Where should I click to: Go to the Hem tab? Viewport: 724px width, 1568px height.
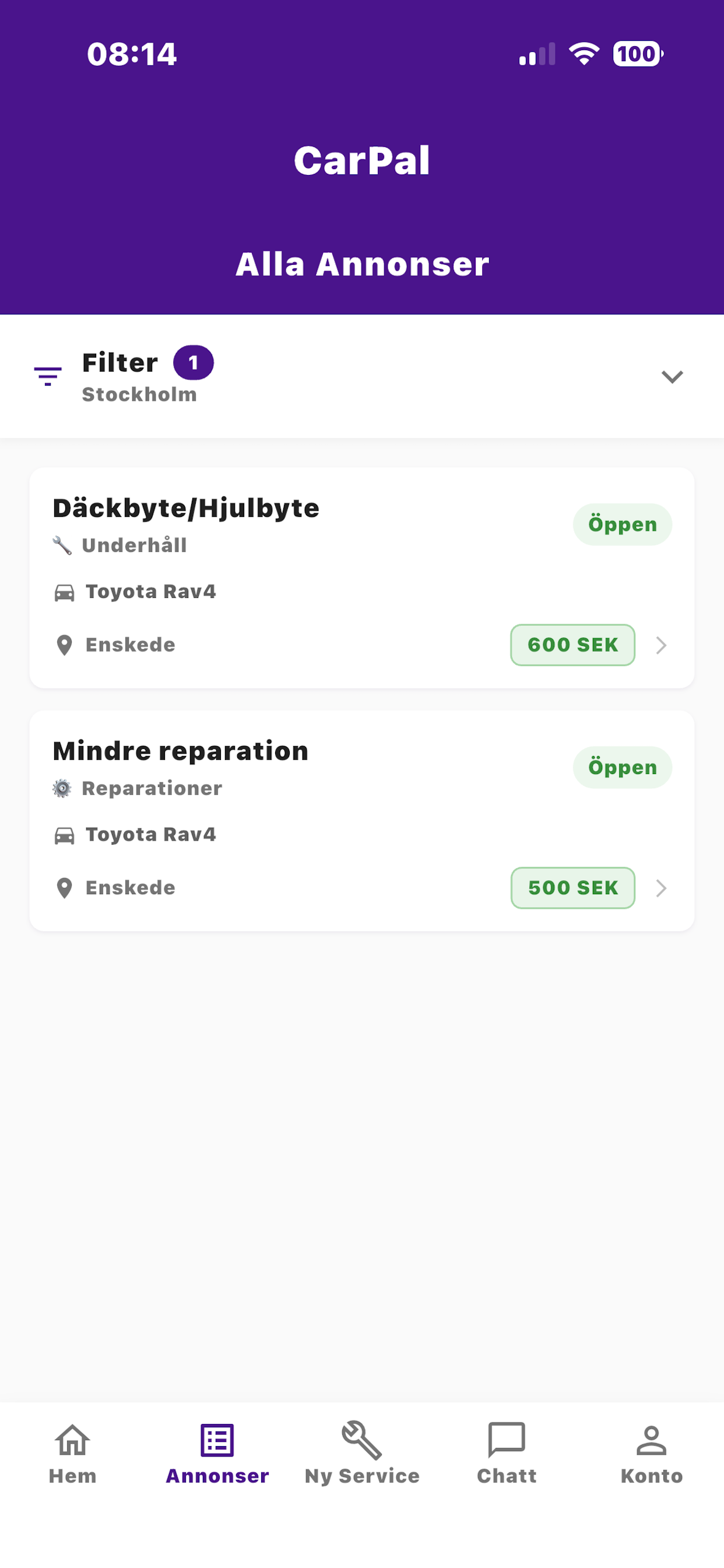pyautogui.click(x=72, y=1454)
